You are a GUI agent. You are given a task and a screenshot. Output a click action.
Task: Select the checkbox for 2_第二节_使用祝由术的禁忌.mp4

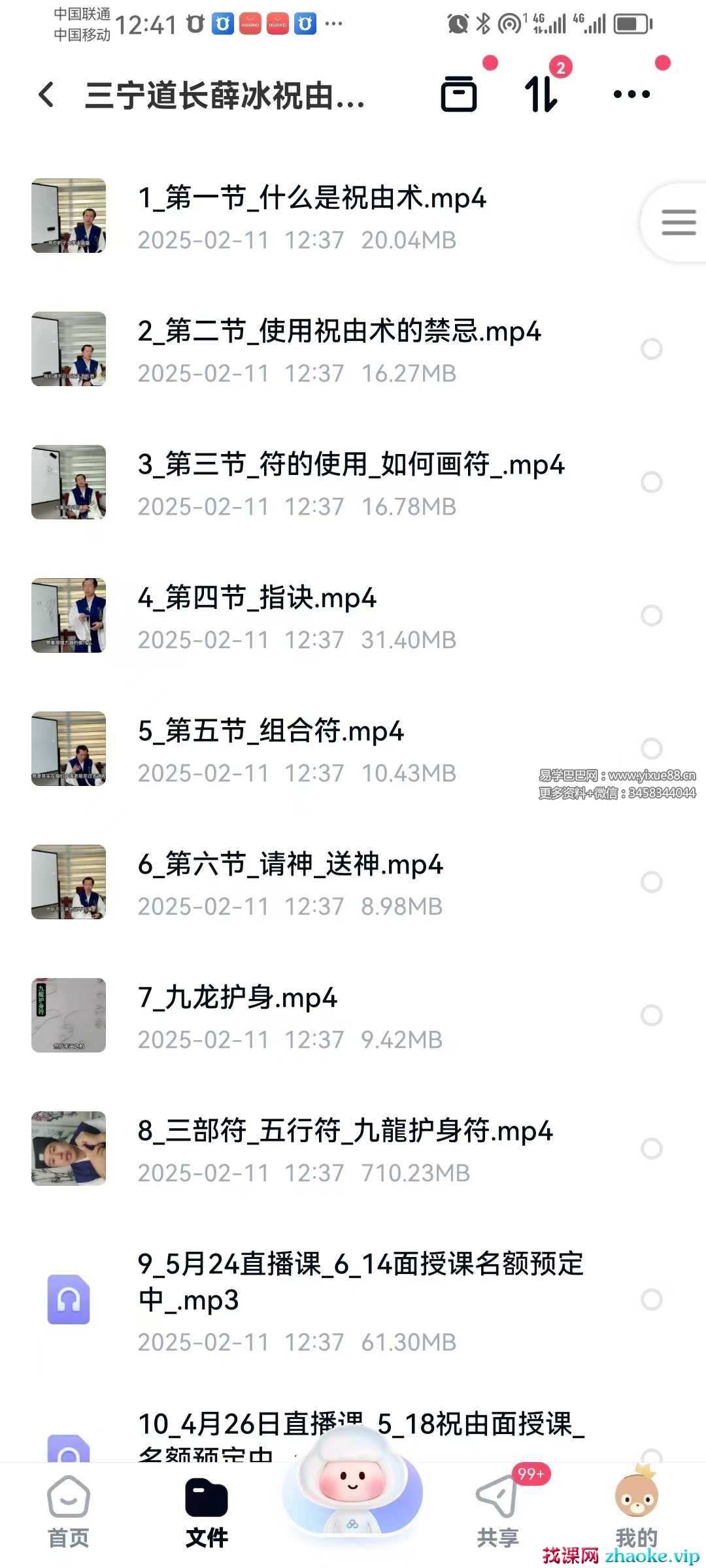(x=651, y=349)
